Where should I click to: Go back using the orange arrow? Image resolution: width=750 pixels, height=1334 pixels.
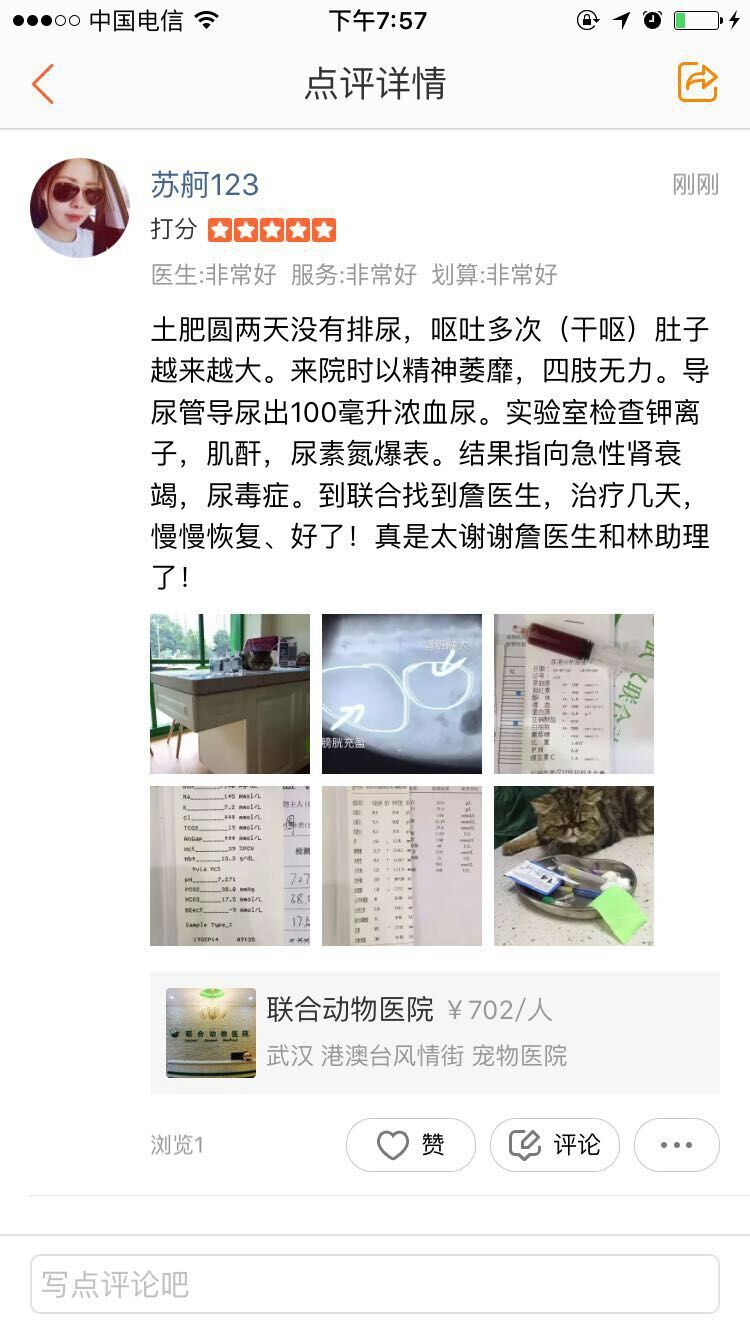click(42, 84)
